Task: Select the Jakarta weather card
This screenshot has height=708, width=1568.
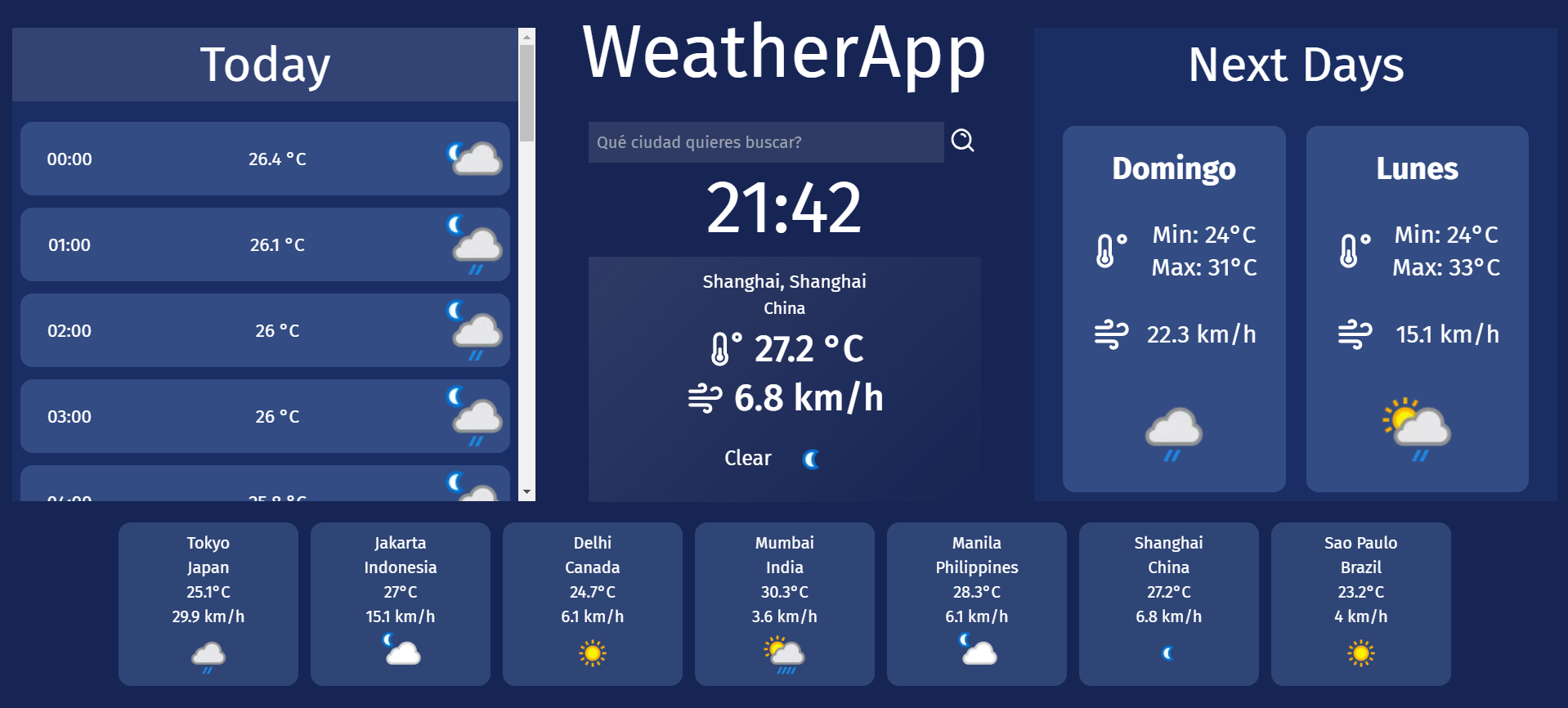Action: click(401, 603)
